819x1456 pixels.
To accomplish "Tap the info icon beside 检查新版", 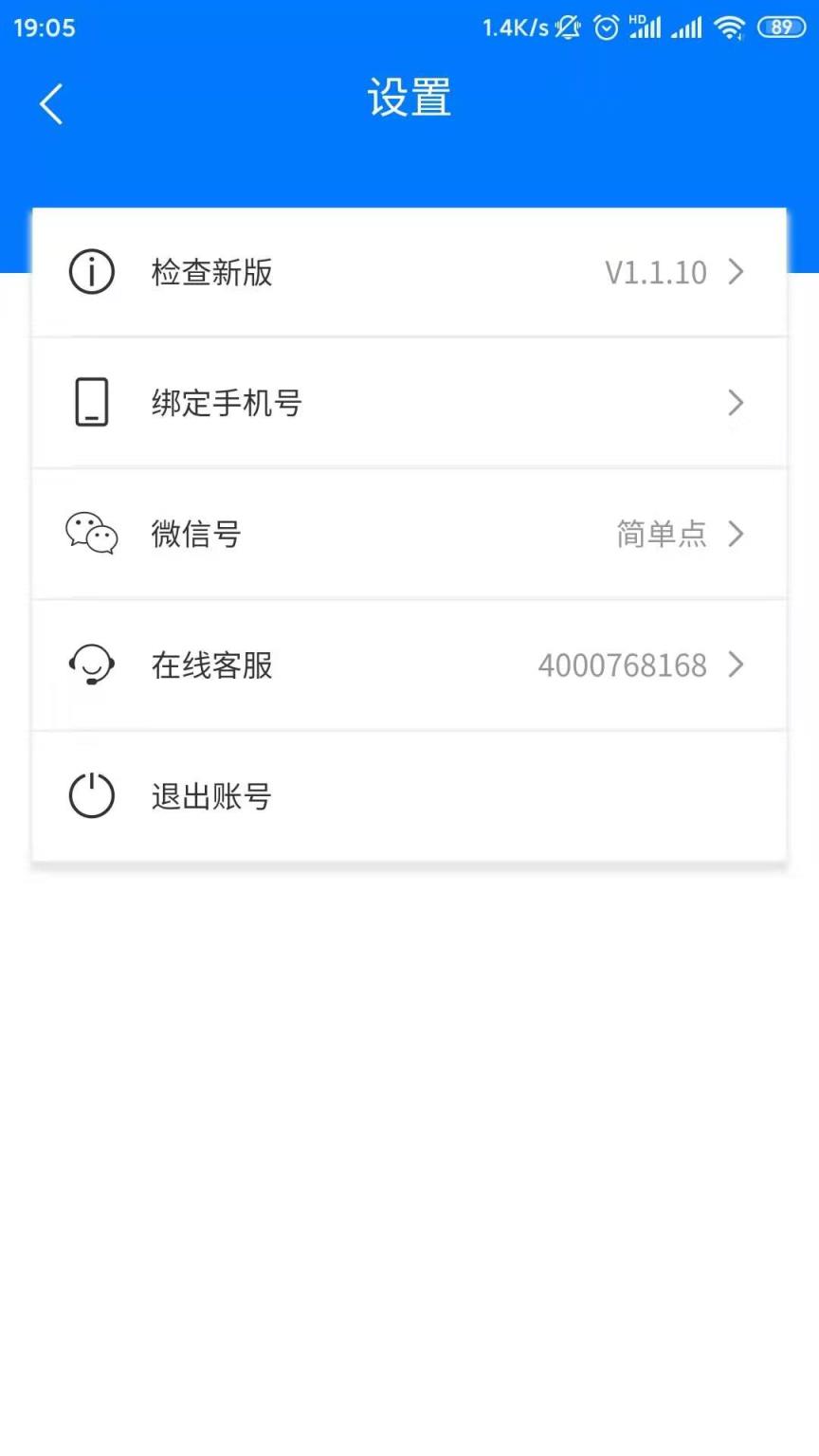I will [x=91, y=272].
